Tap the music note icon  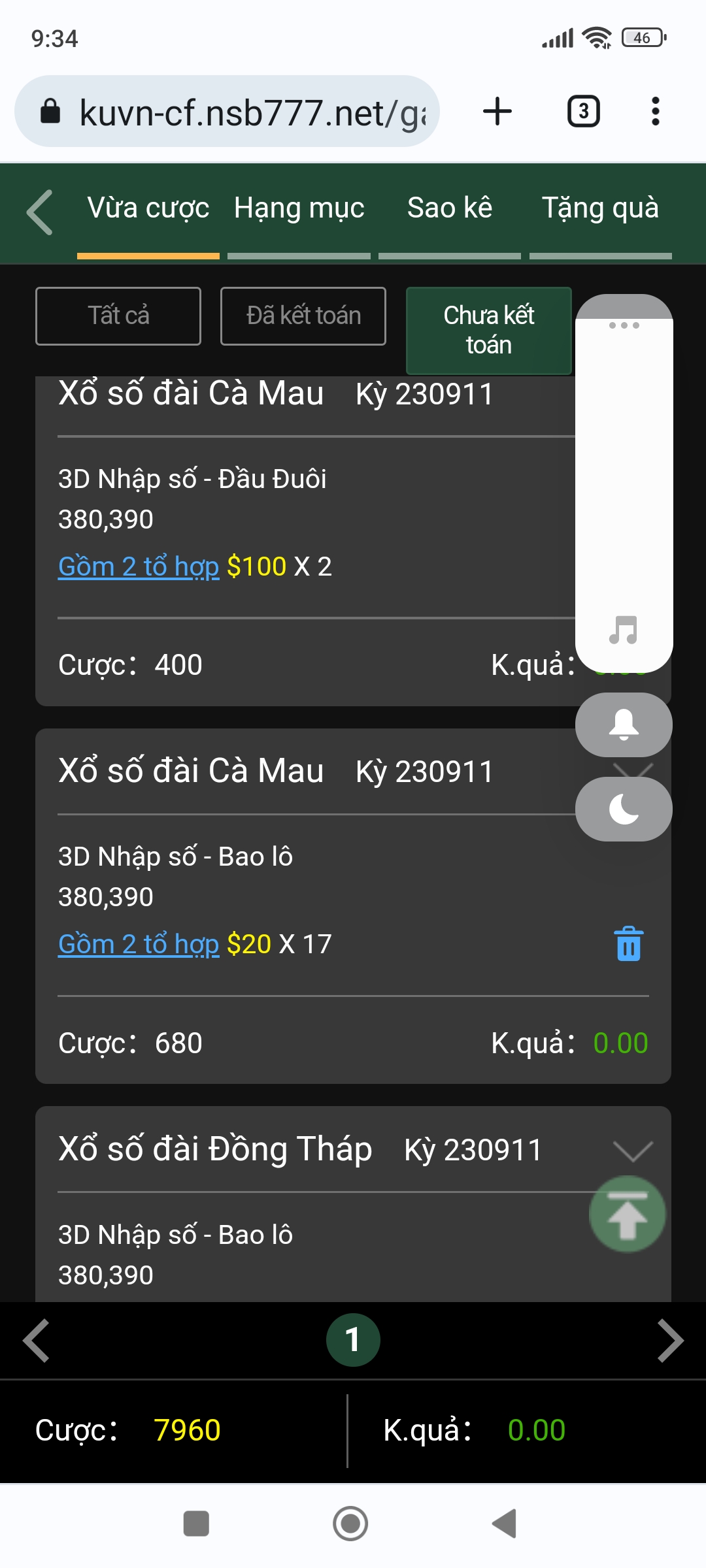click(x=623, y=630)
